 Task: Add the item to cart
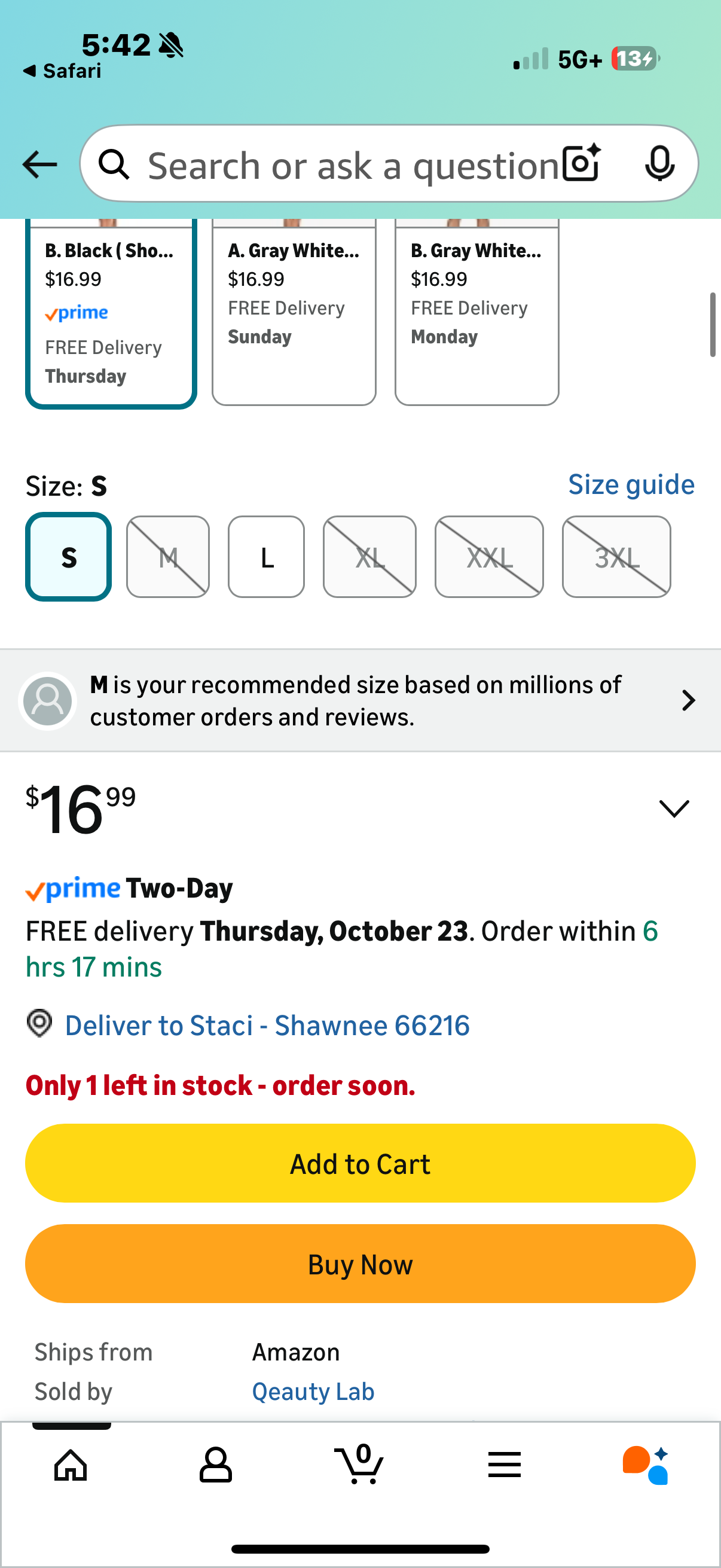pyautogui.click(x=360, y=1163)
